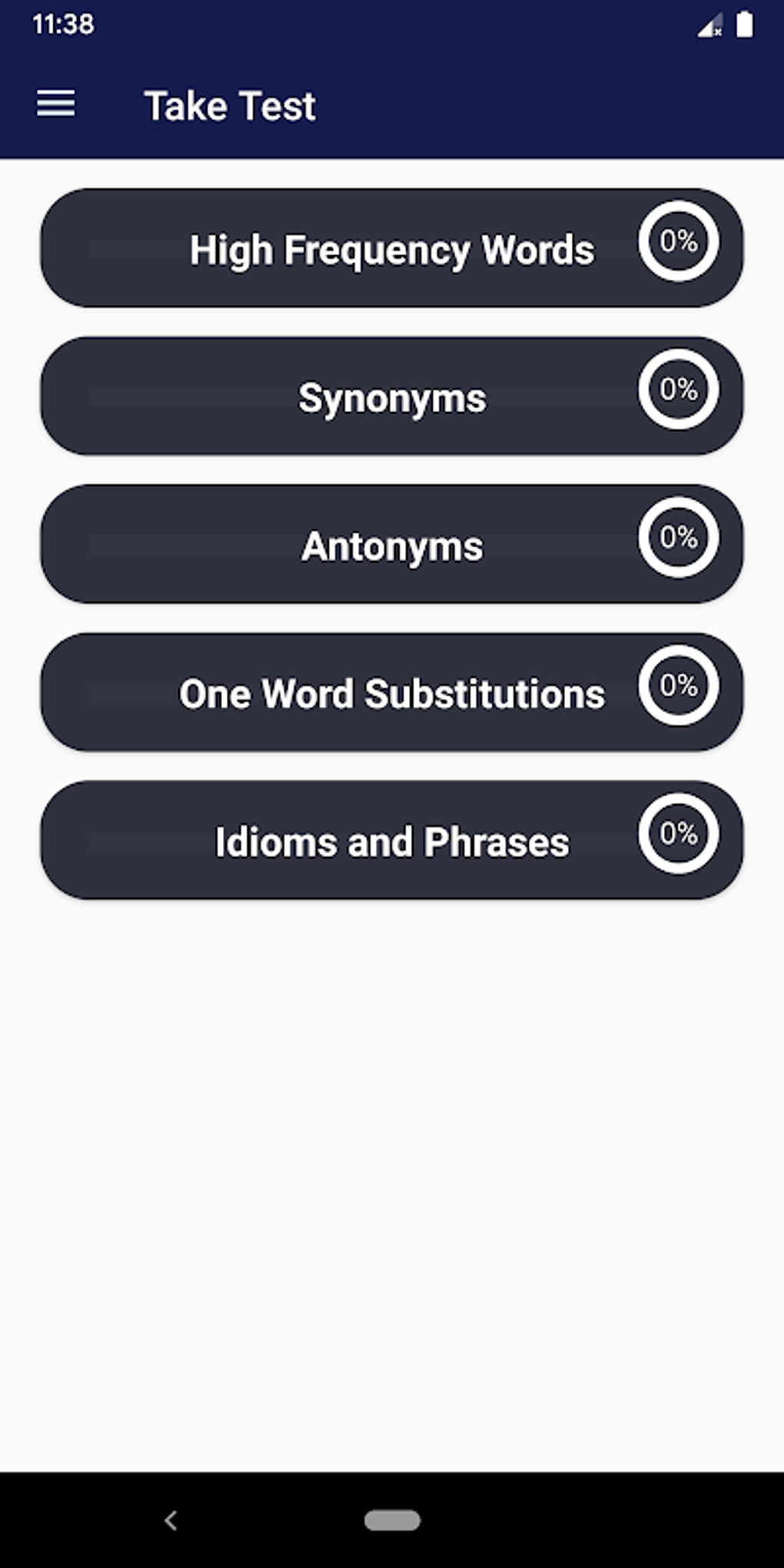Go back using the system back button
This screenshot has height=1568, width=784.
(171, 1520)
